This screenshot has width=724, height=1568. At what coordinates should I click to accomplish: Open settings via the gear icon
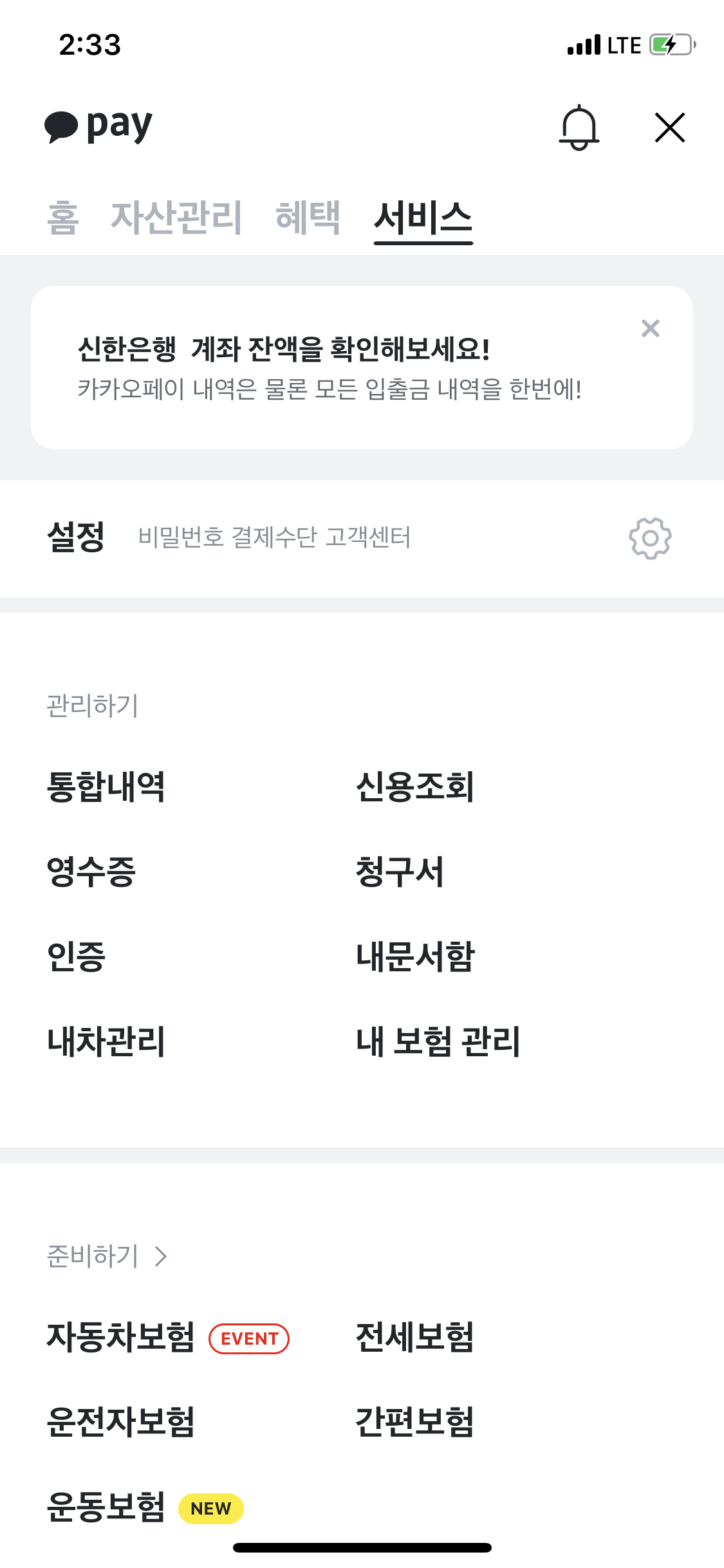(x=650, y=538)
